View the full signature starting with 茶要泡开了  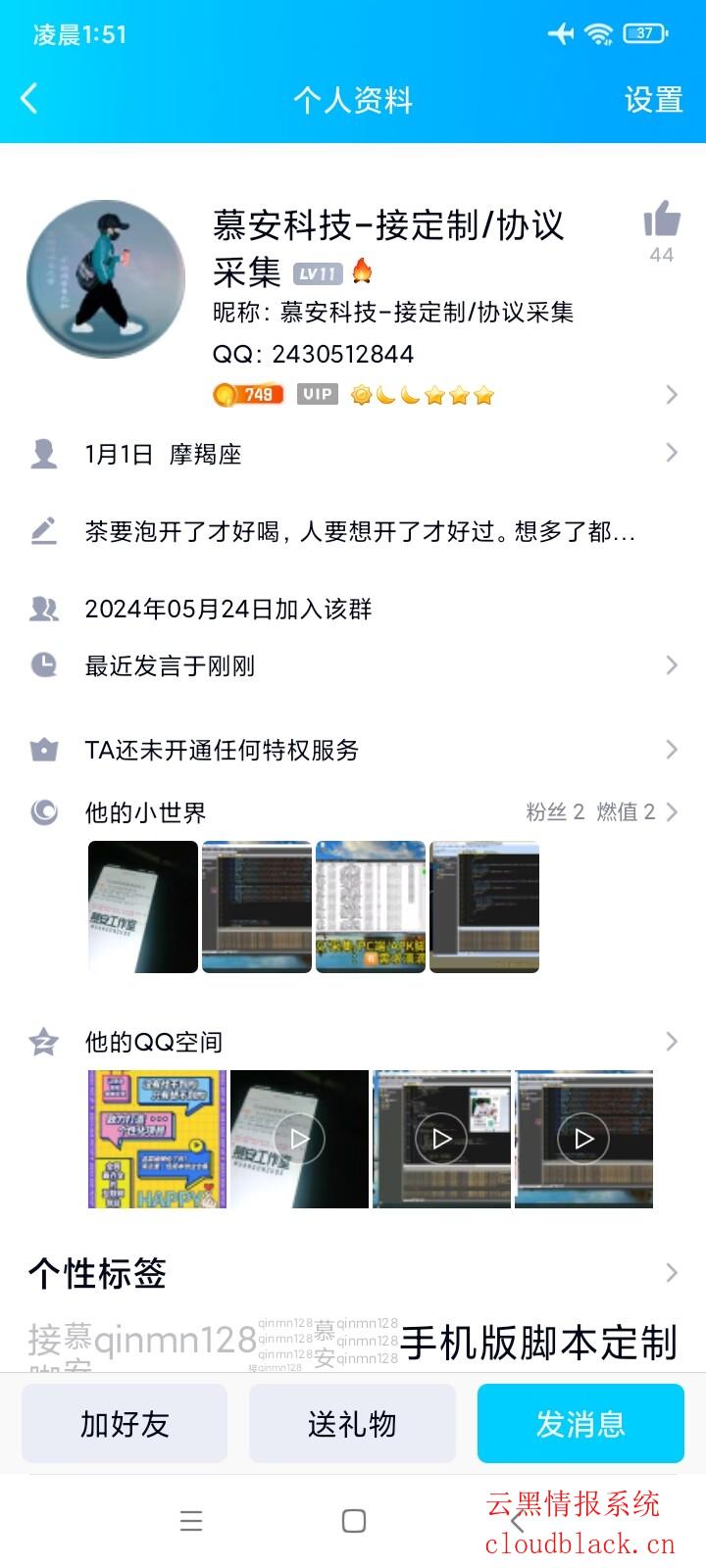click(x=359, y=531)
